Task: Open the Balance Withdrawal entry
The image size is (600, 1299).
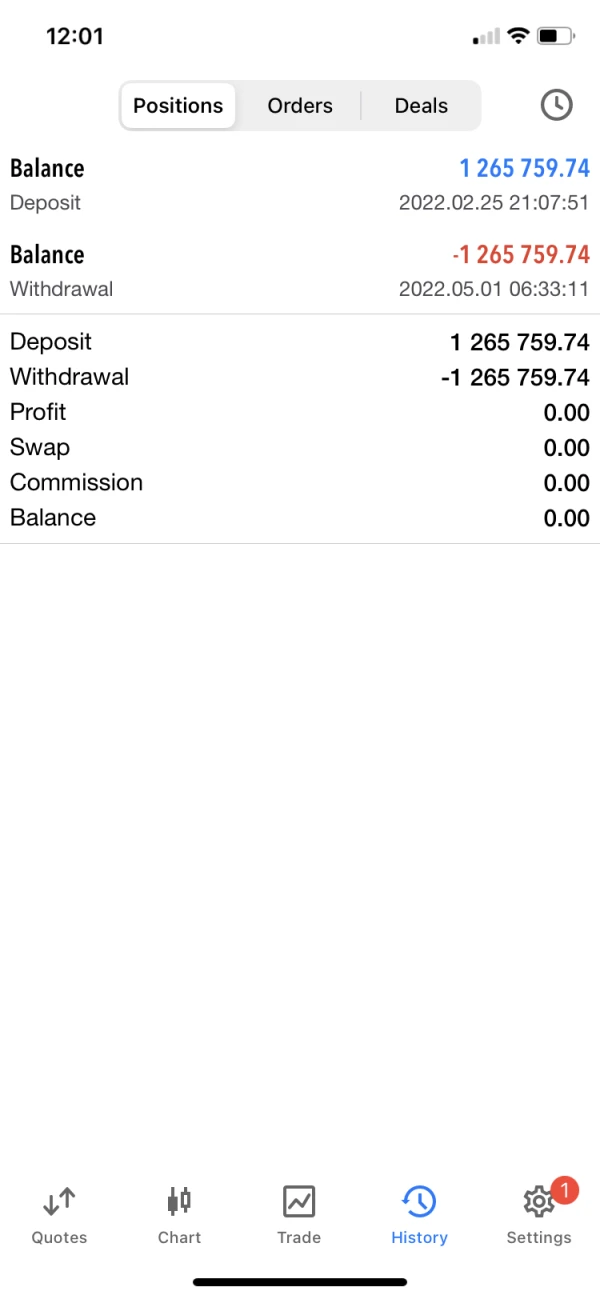Action: [300, 271]
